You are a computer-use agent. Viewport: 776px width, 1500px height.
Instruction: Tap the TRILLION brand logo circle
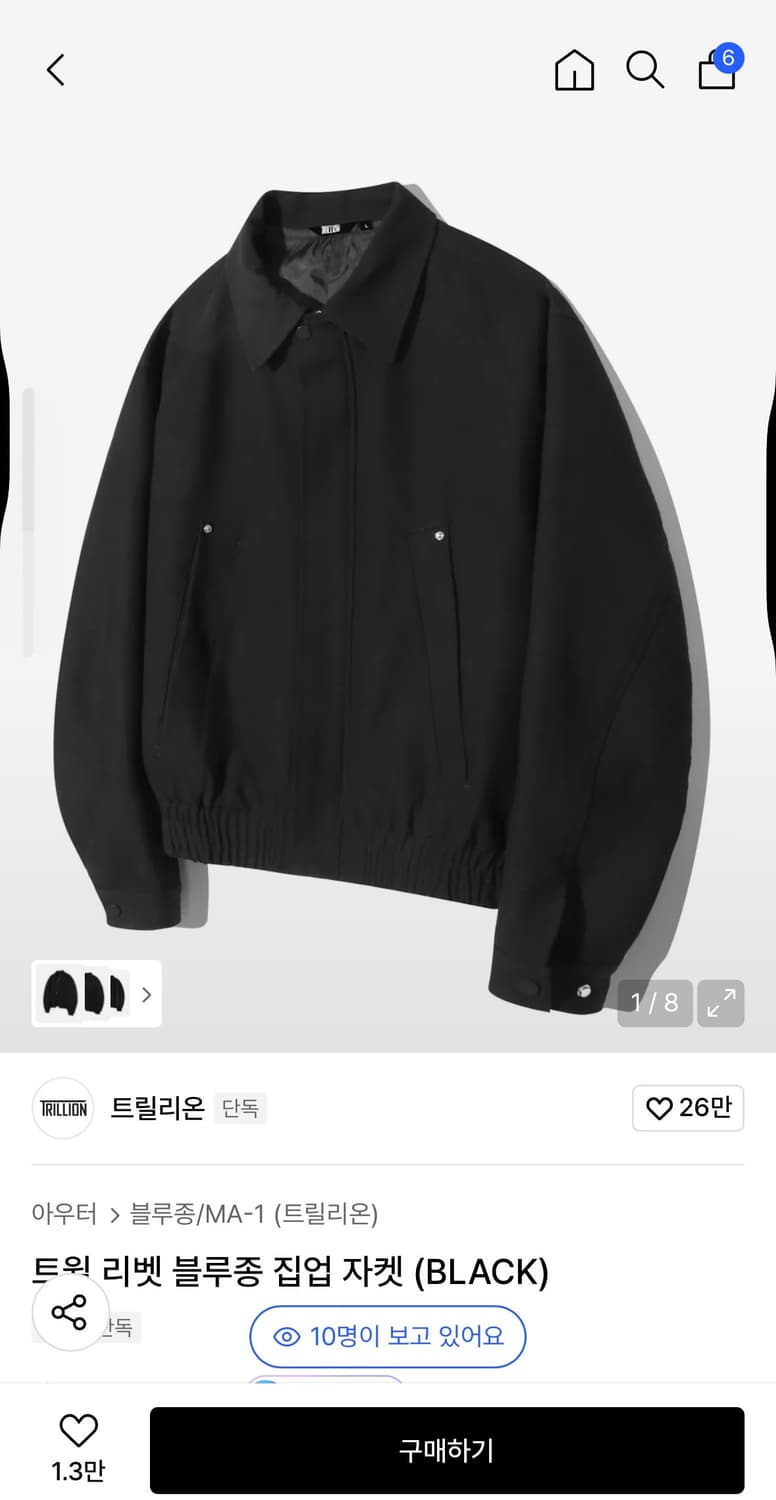pos(62,1108)
